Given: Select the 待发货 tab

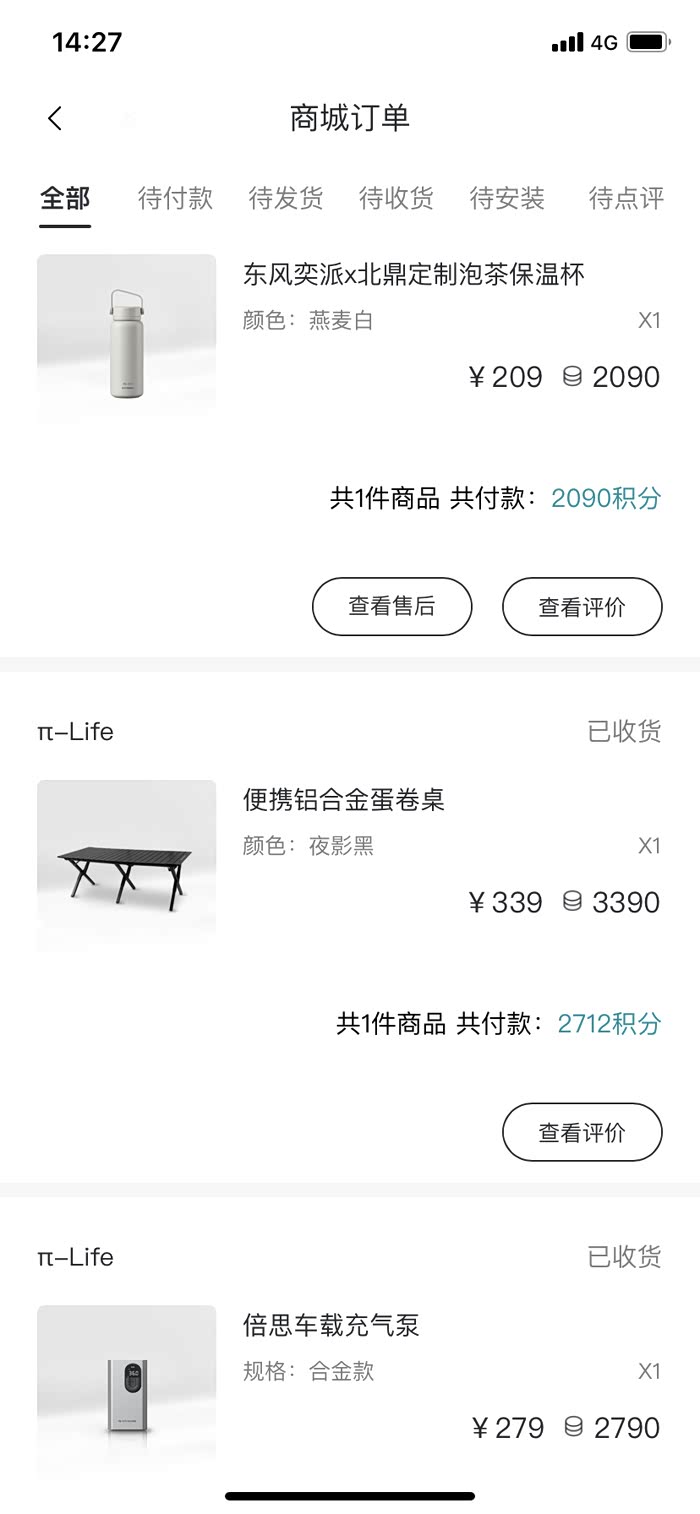Looking at the screenshot, I should click(286, 198).
